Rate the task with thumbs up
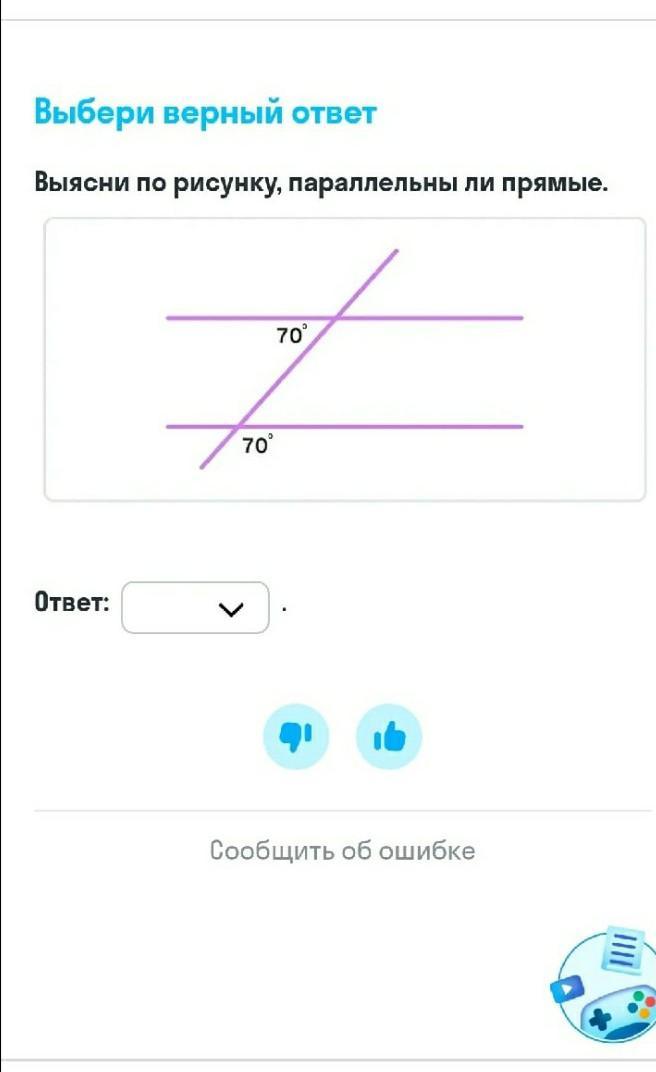The width and height of the screenshot is (656, 1072). pos(389,736)
